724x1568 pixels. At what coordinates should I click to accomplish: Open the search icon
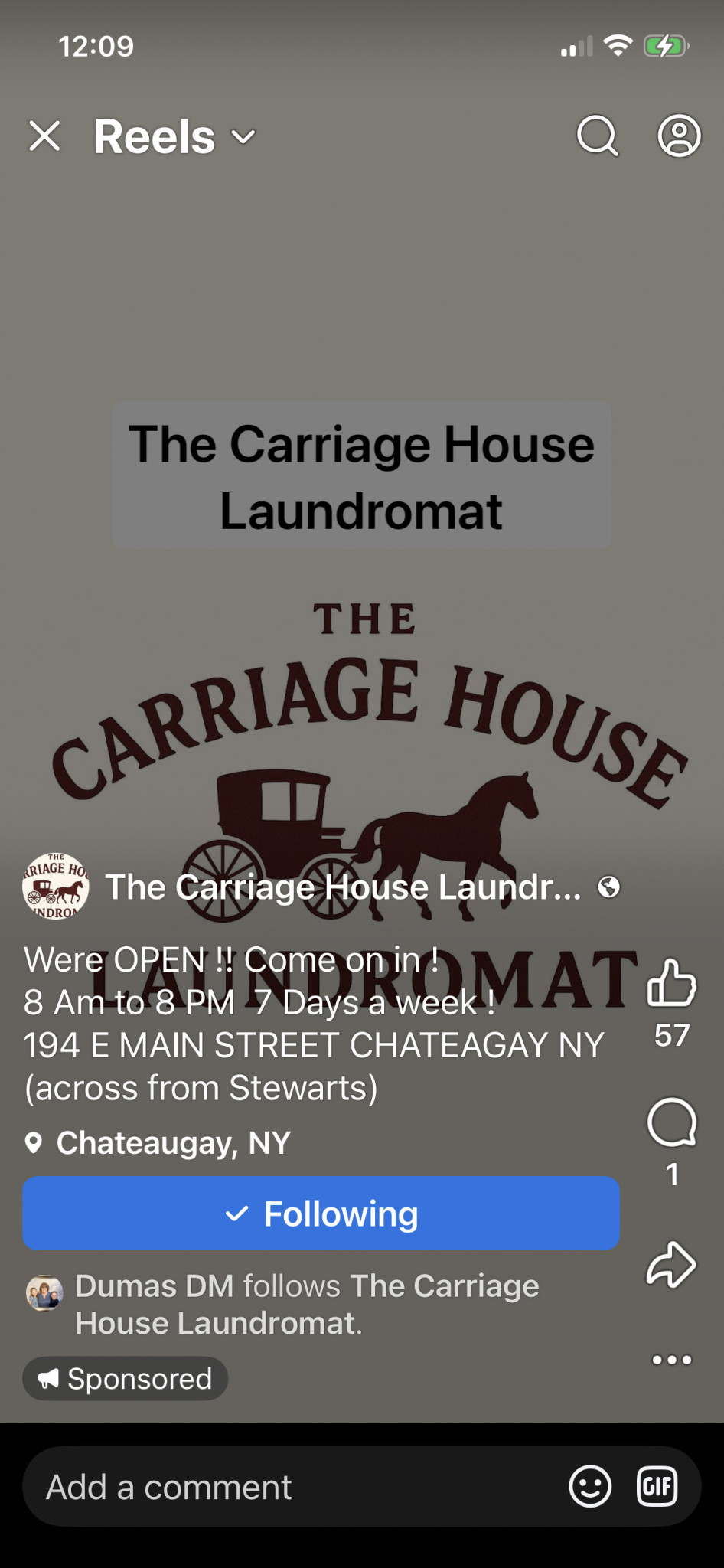[597, 136]
